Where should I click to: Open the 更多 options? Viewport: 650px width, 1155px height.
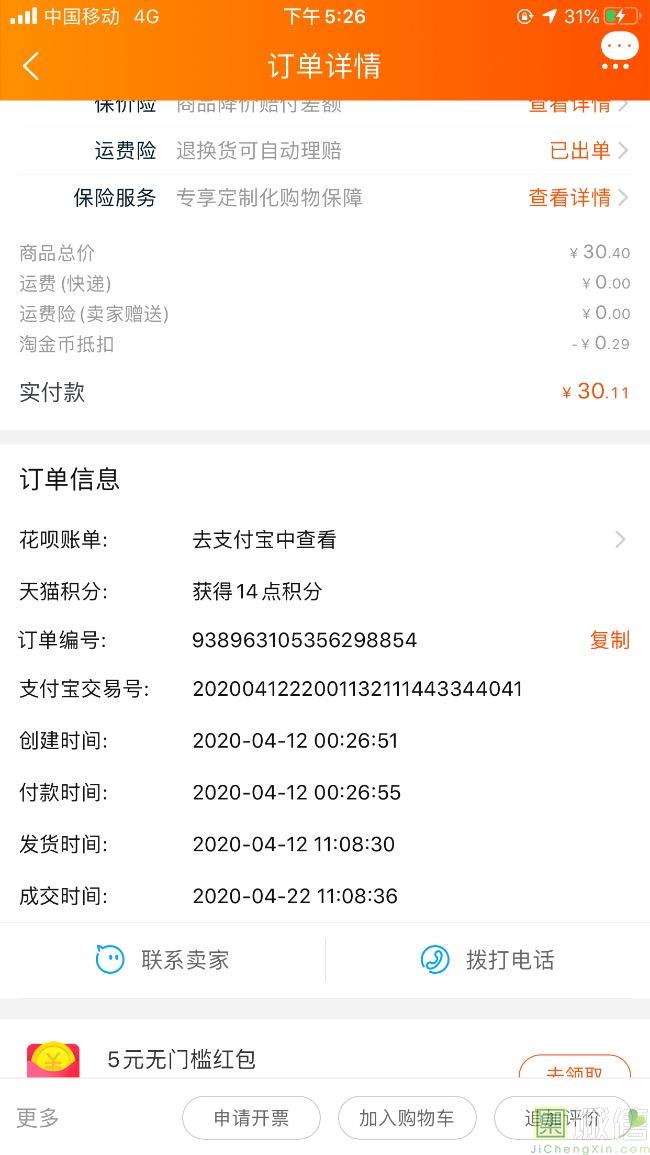tap(38, 1118)
